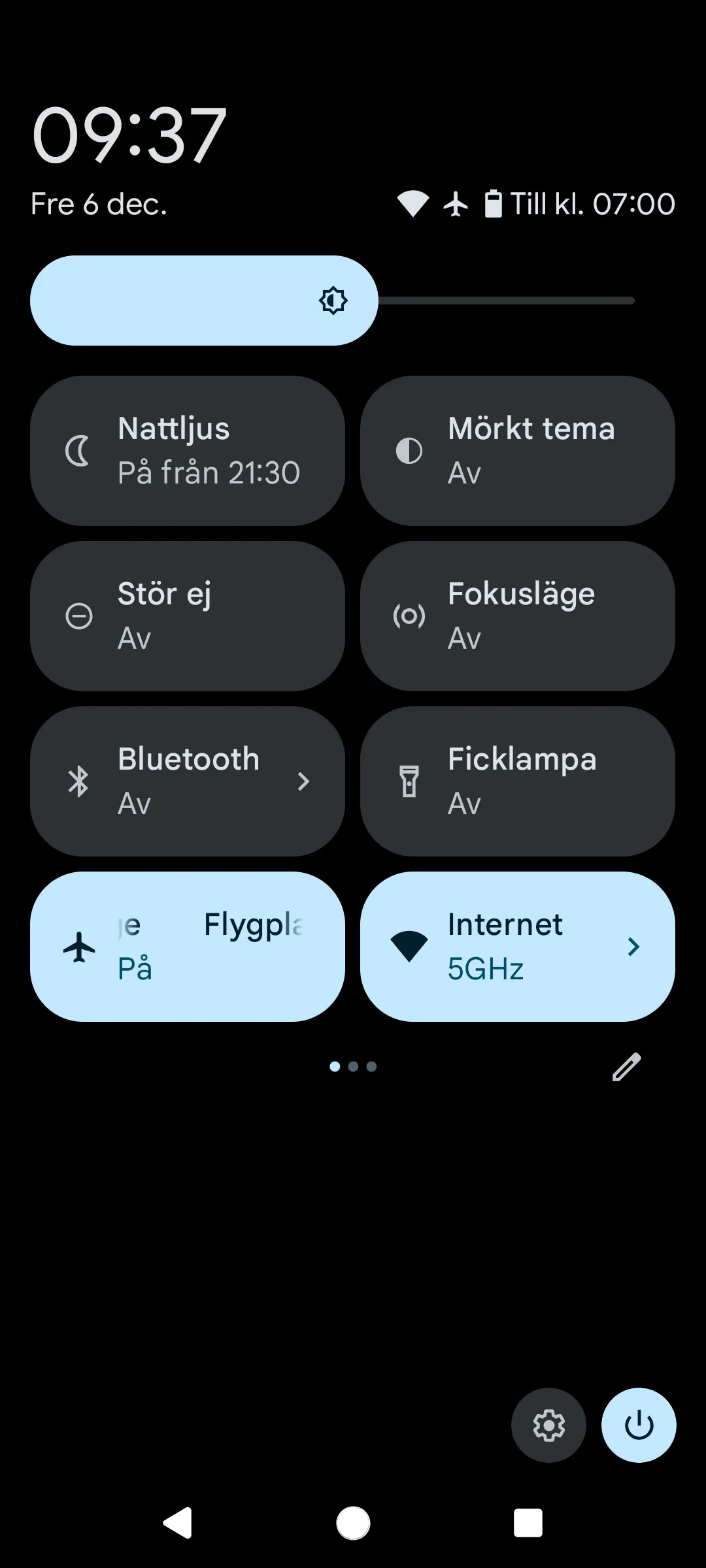Open recent apps
The width and height of the screenshot is (706, 1568).
(x=528, y=1523)
